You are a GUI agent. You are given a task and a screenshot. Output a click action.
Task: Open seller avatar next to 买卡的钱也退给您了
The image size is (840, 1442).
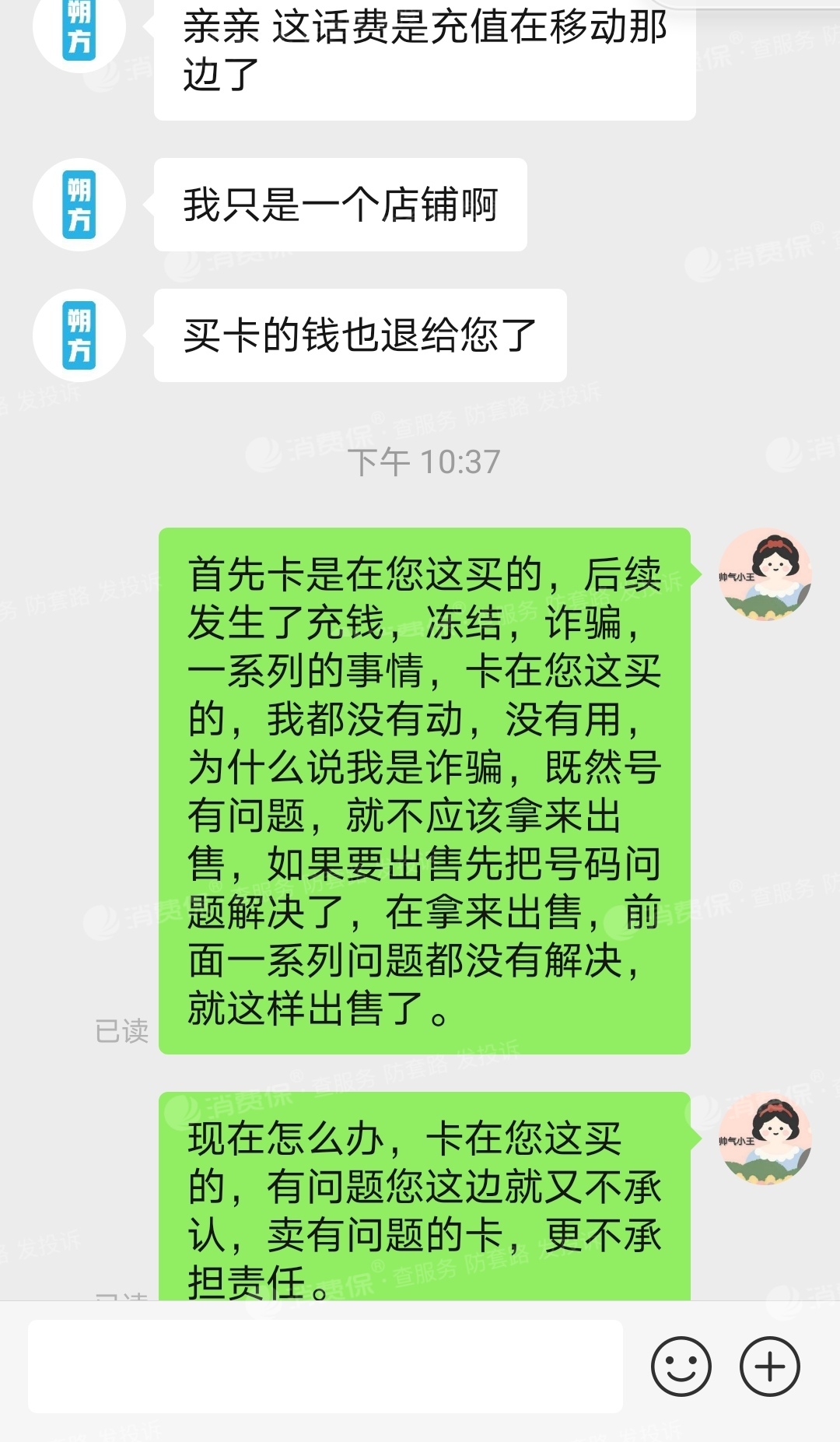79,335
